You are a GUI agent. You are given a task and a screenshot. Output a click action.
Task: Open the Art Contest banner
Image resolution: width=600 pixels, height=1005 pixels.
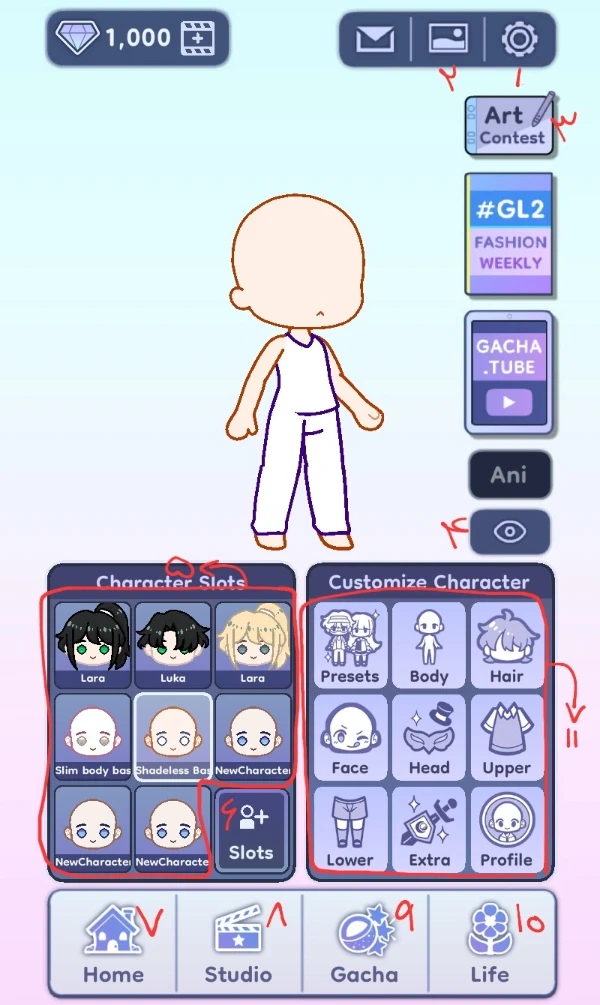(510, 124)
